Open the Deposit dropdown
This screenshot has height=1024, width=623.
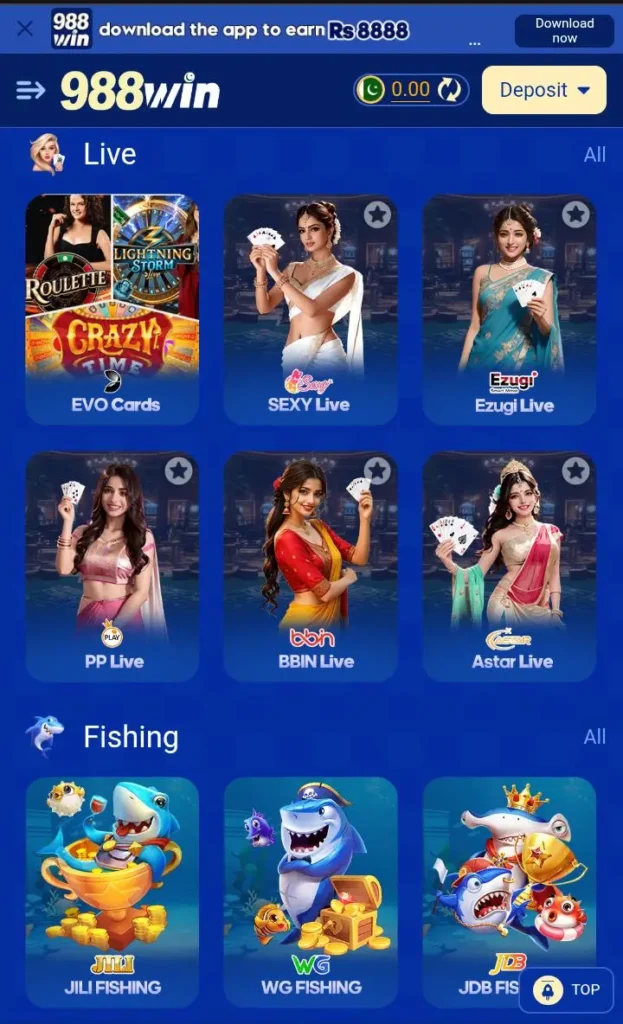(544, 90)
